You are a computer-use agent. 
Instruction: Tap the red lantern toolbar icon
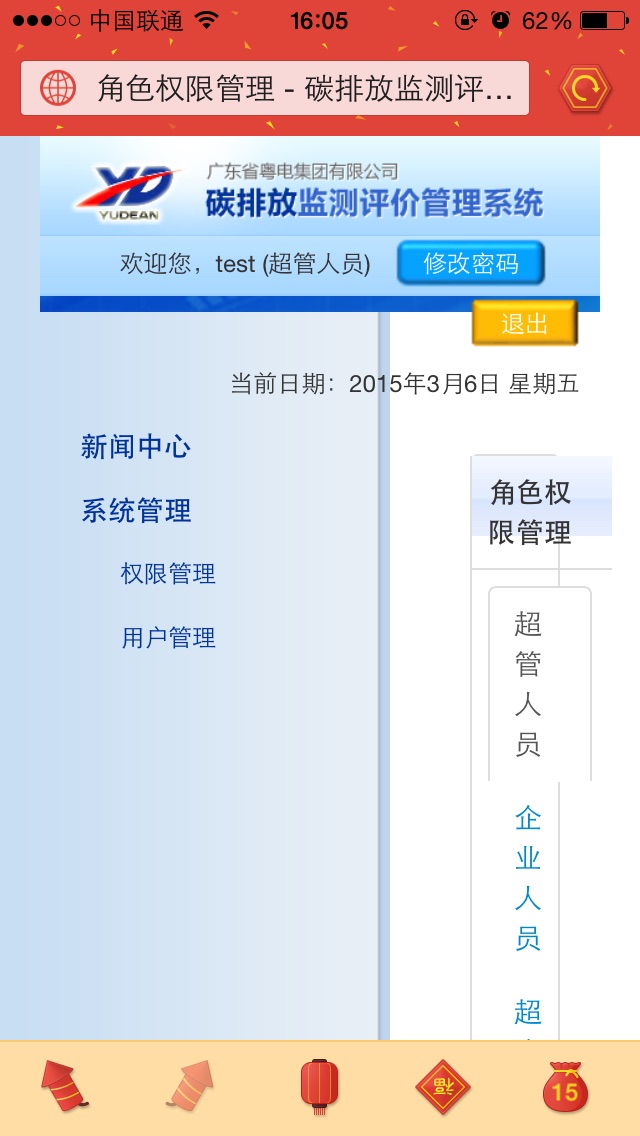[320, 1087]
